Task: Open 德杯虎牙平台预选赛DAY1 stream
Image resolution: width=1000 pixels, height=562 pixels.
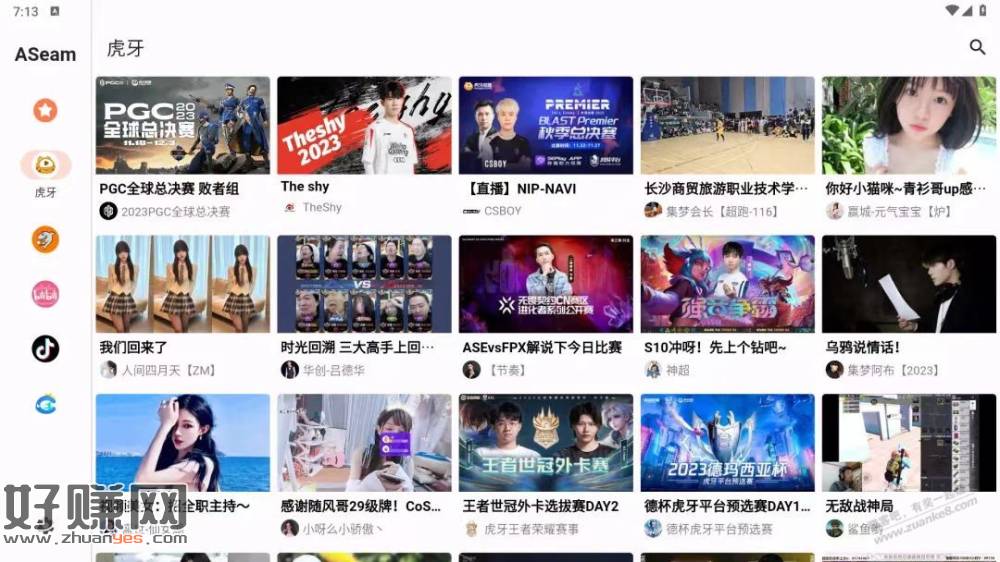Action: [727, 442]
